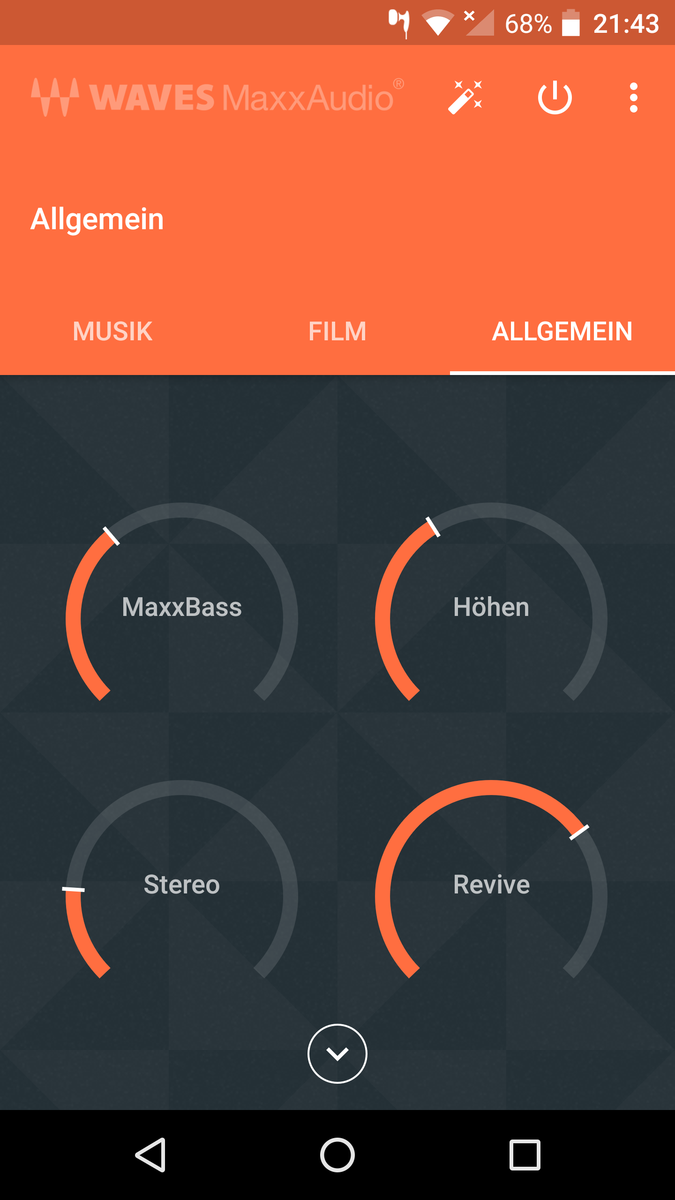This screenshot has height=1200, width=675.
Task: Switch to the Musik tab
Action: (112, 331)
